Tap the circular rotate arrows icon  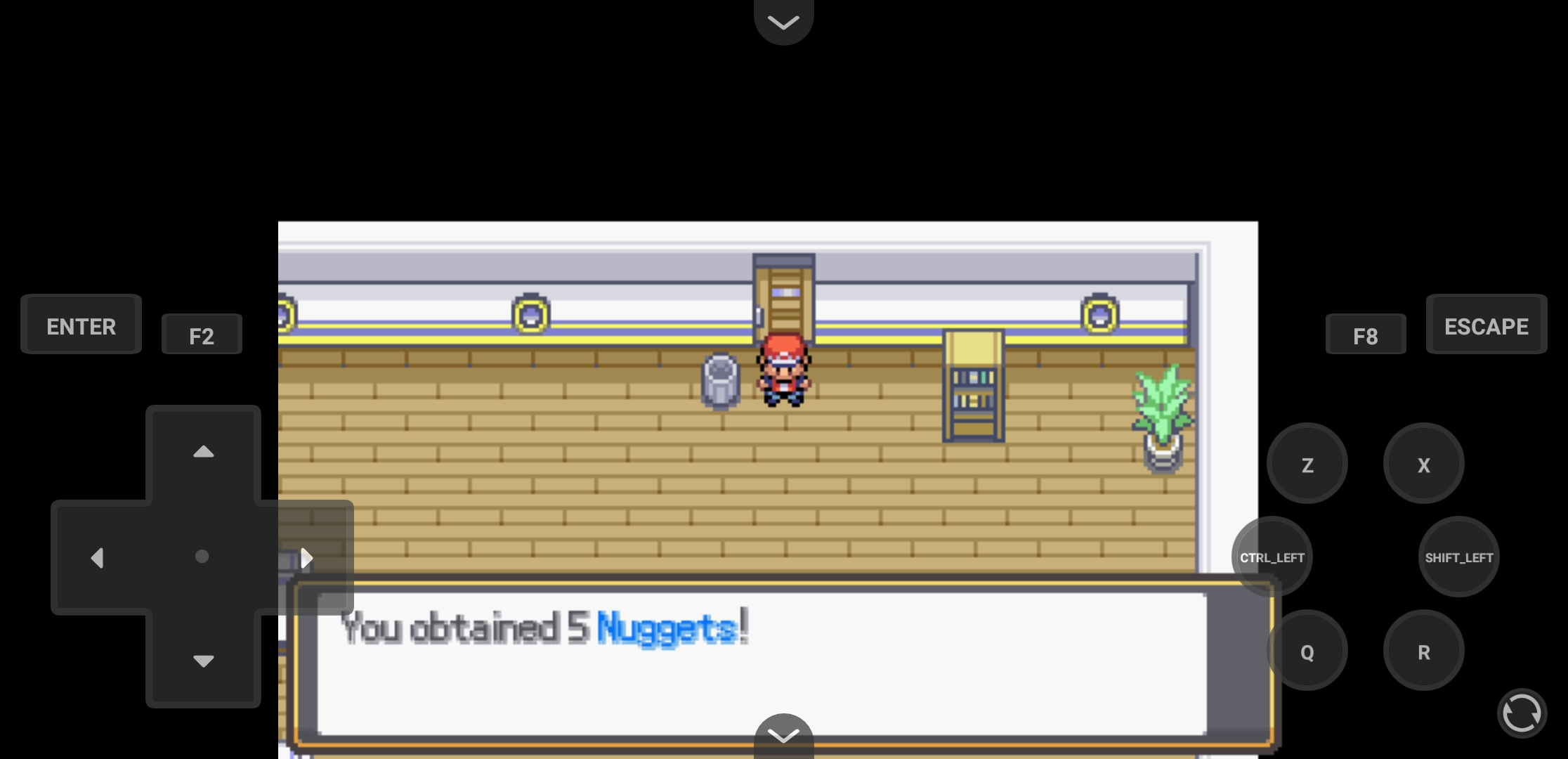point(1522,713)
